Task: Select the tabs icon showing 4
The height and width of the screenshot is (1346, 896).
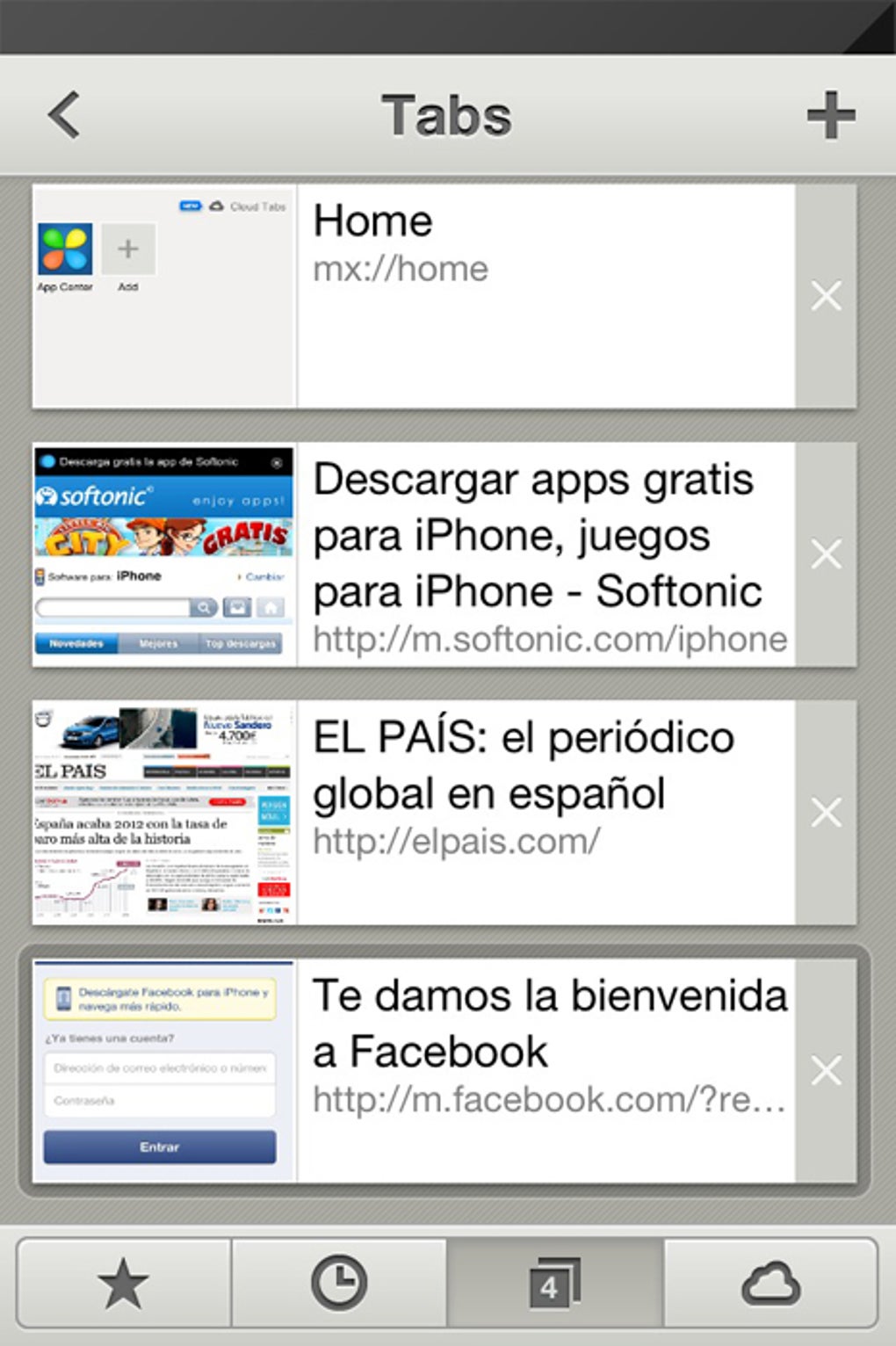Action: click(555, 1284)
